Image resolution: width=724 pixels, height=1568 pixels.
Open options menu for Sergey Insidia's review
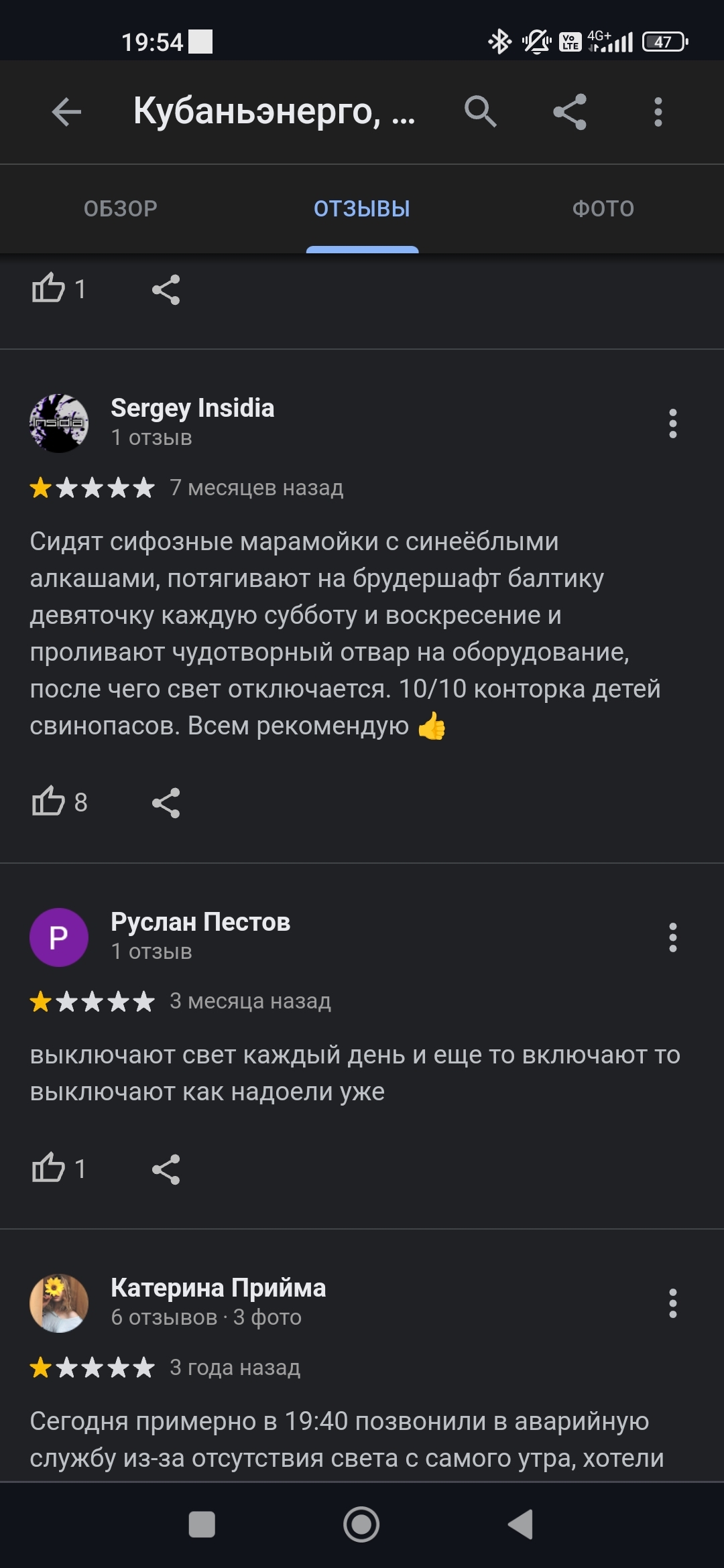coord(672,423)
